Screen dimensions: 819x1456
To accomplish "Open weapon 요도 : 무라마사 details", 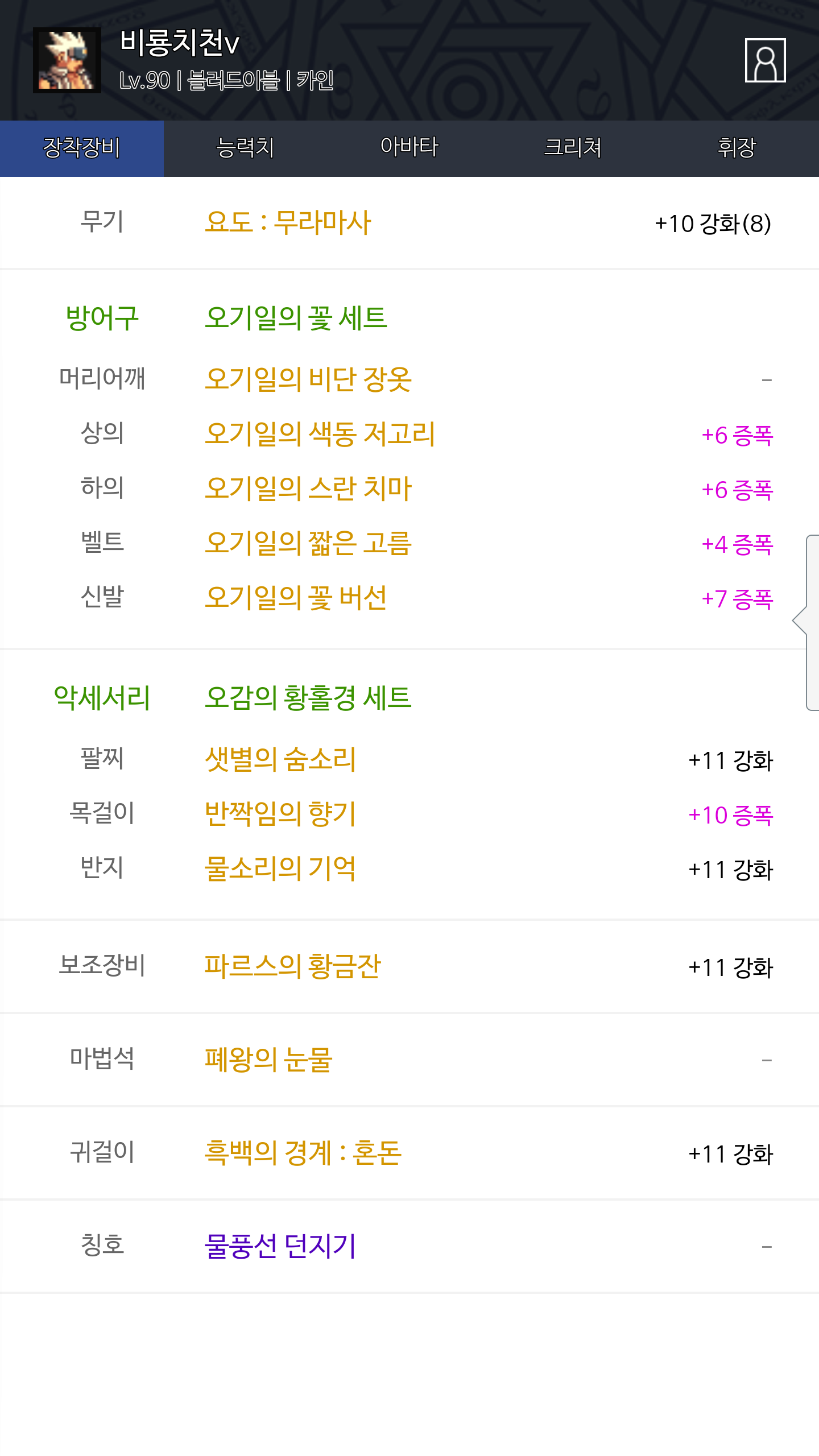I will pos(288,222).
